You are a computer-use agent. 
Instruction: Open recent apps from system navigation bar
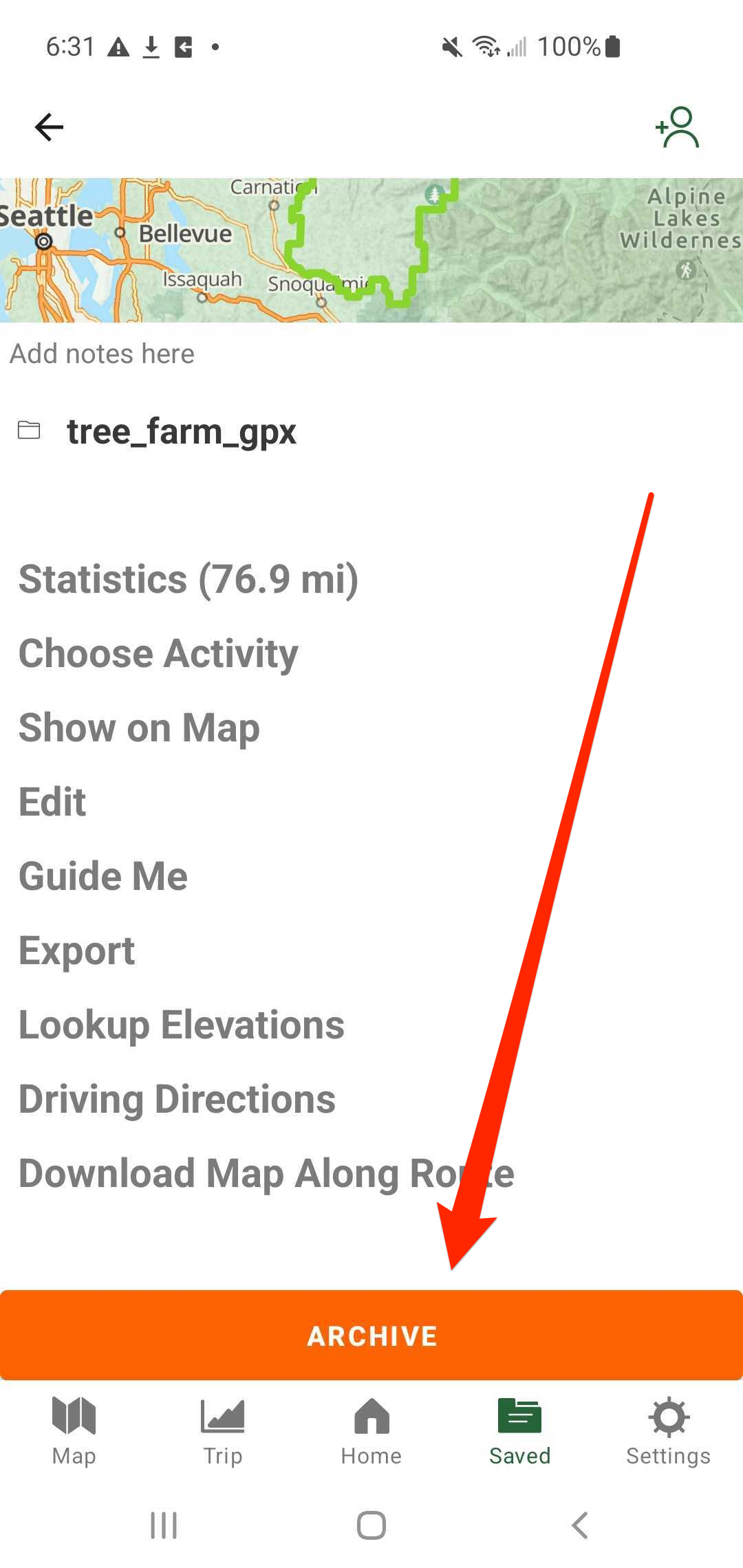pyautogui.click(x=164, y=1525)
